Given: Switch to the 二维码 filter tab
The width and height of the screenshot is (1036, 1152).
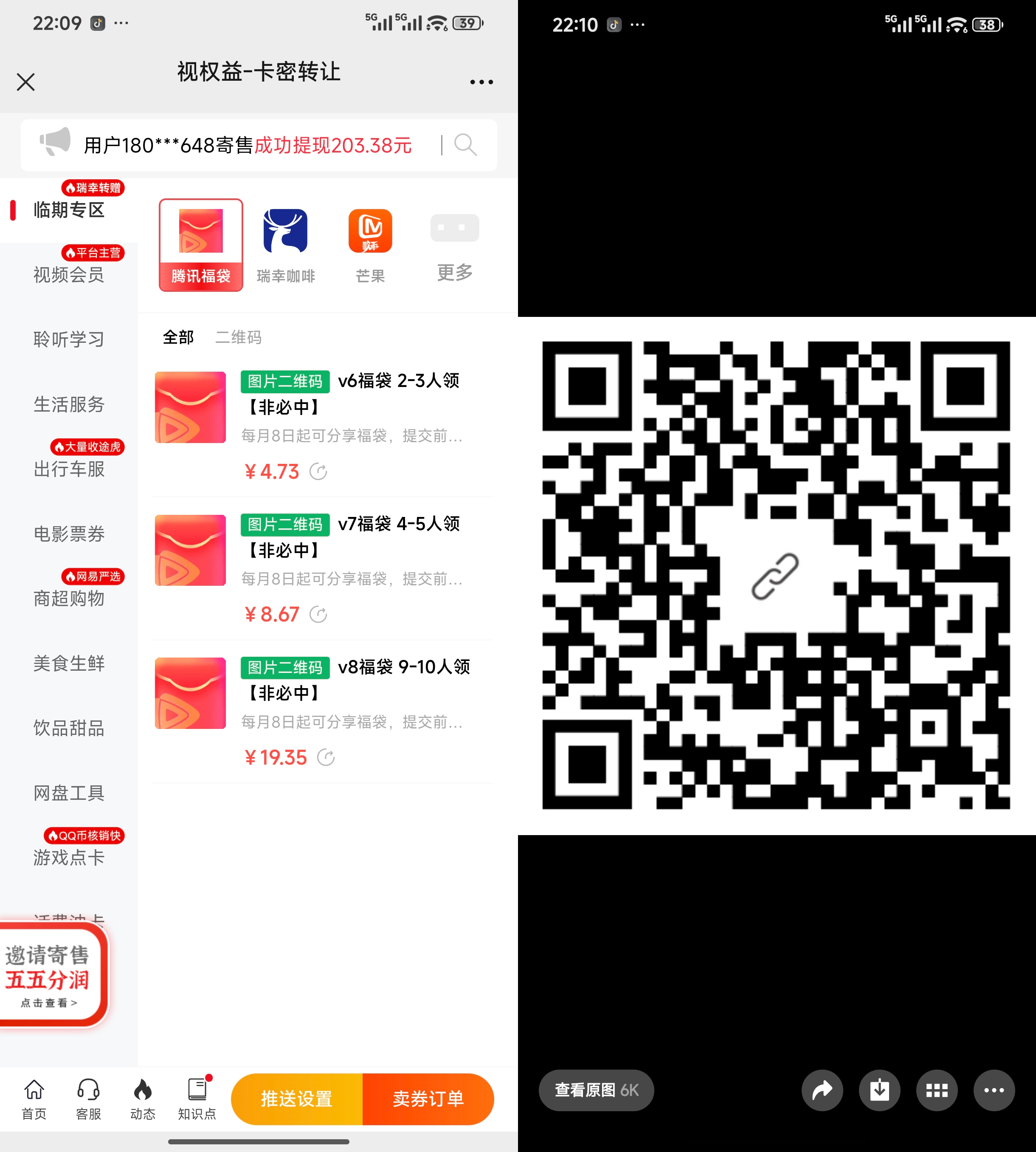Looking at the screenshot, I should coord(238,337).
